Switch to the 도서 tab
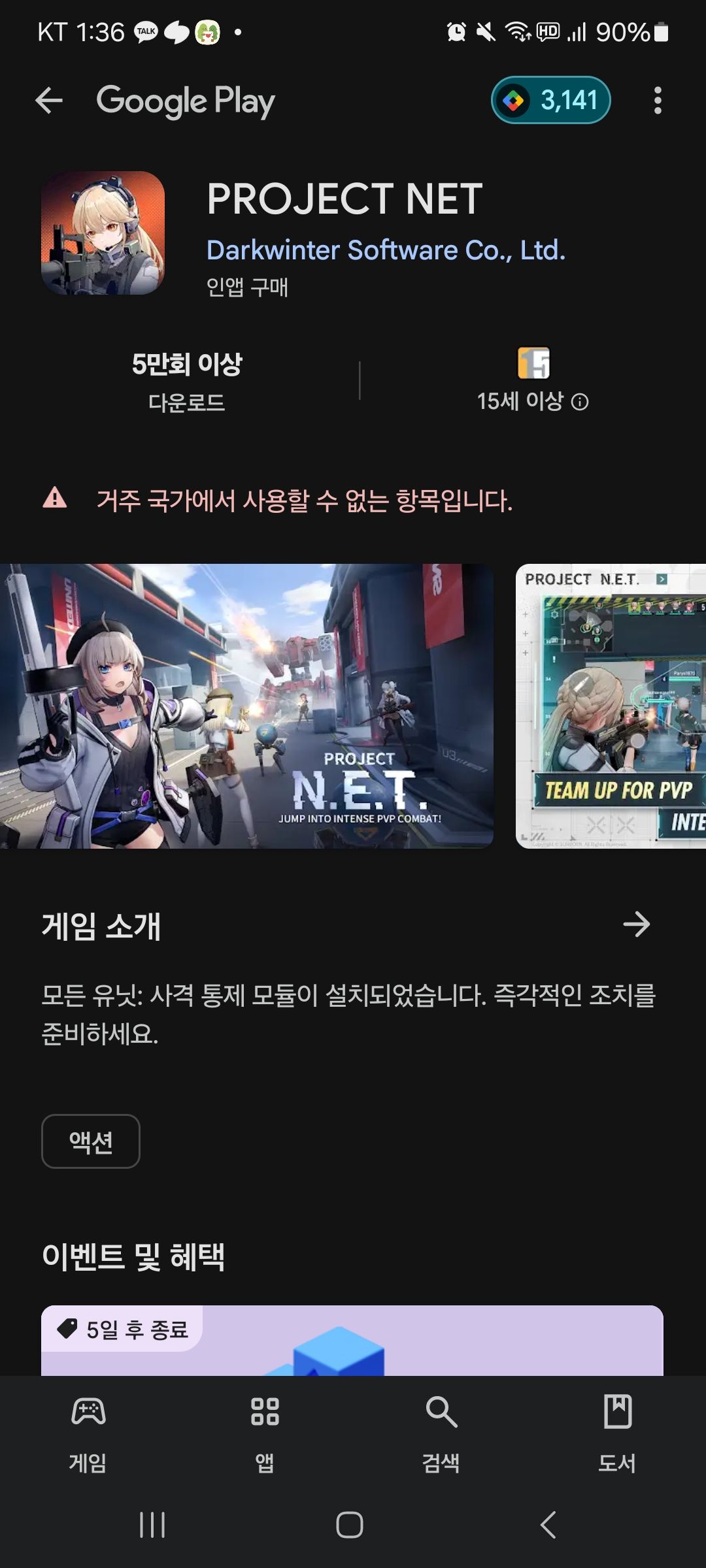Screen dimensions: 706x1568 (x=617, y=1432)
